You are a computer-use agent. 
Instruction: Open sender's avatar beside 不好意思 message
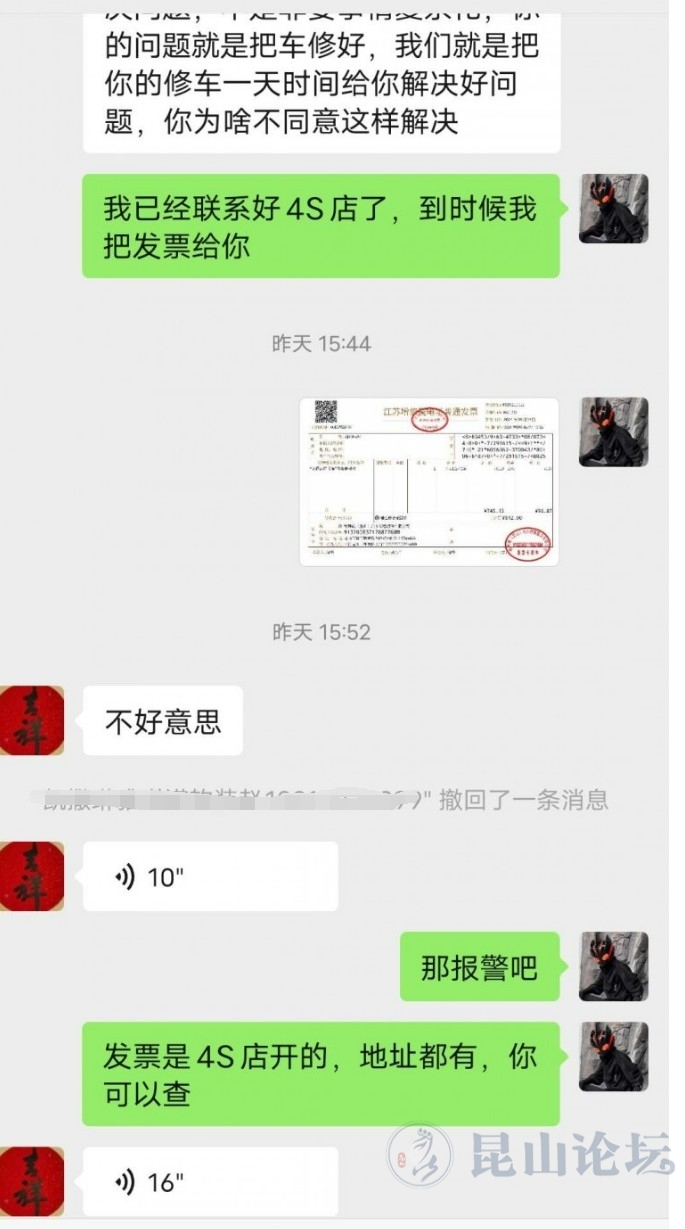pos(31,720)
